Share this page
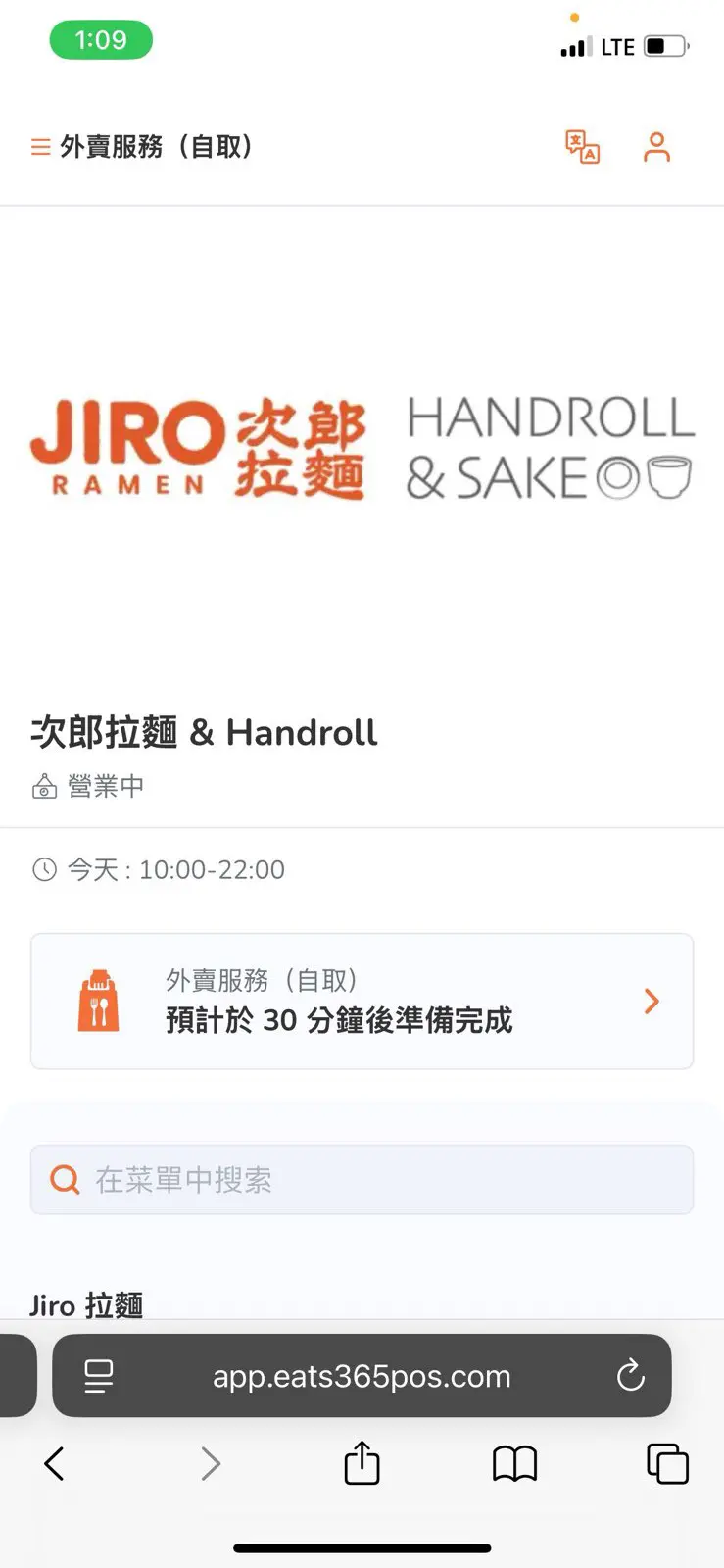 (x=362, y=1462)
